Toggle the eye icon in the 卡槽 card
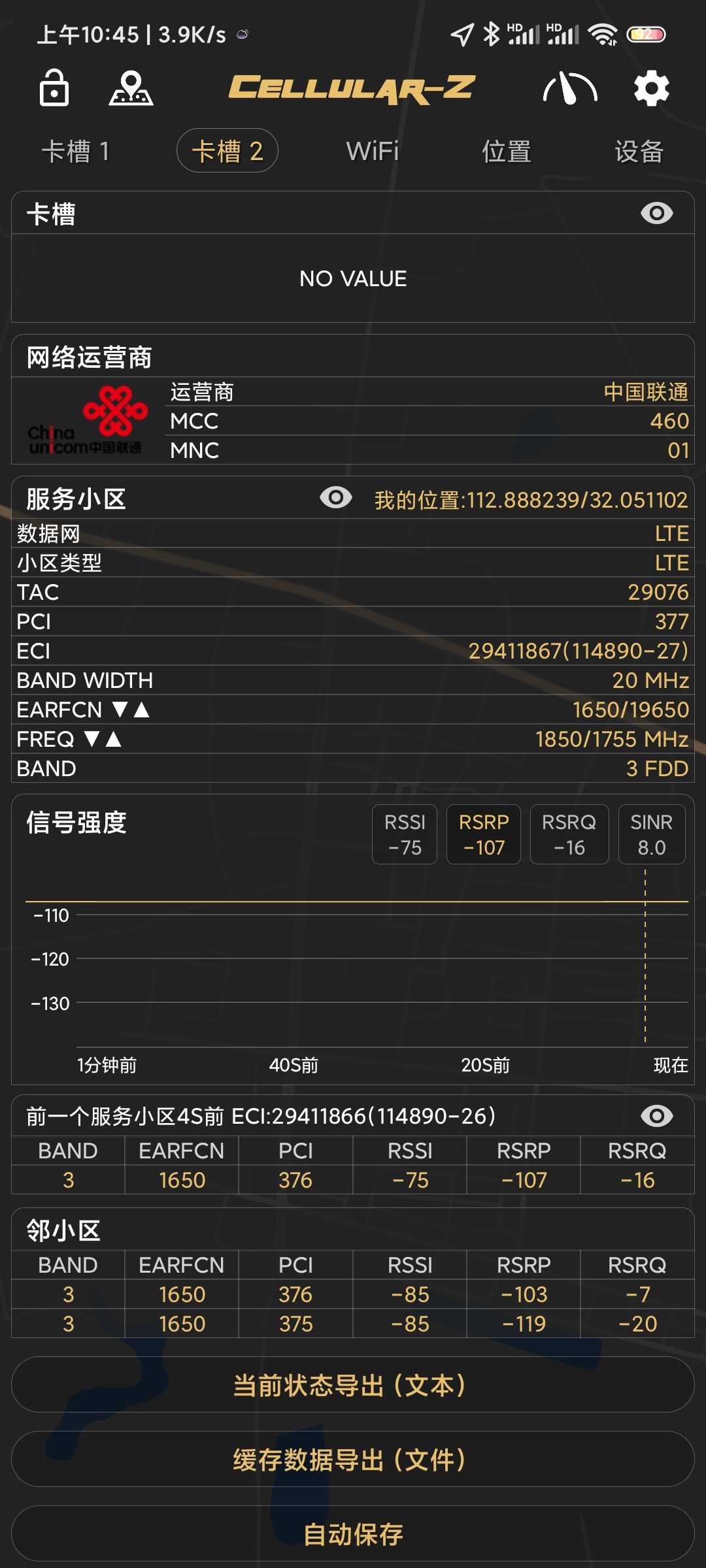 [x=656, y=213]
